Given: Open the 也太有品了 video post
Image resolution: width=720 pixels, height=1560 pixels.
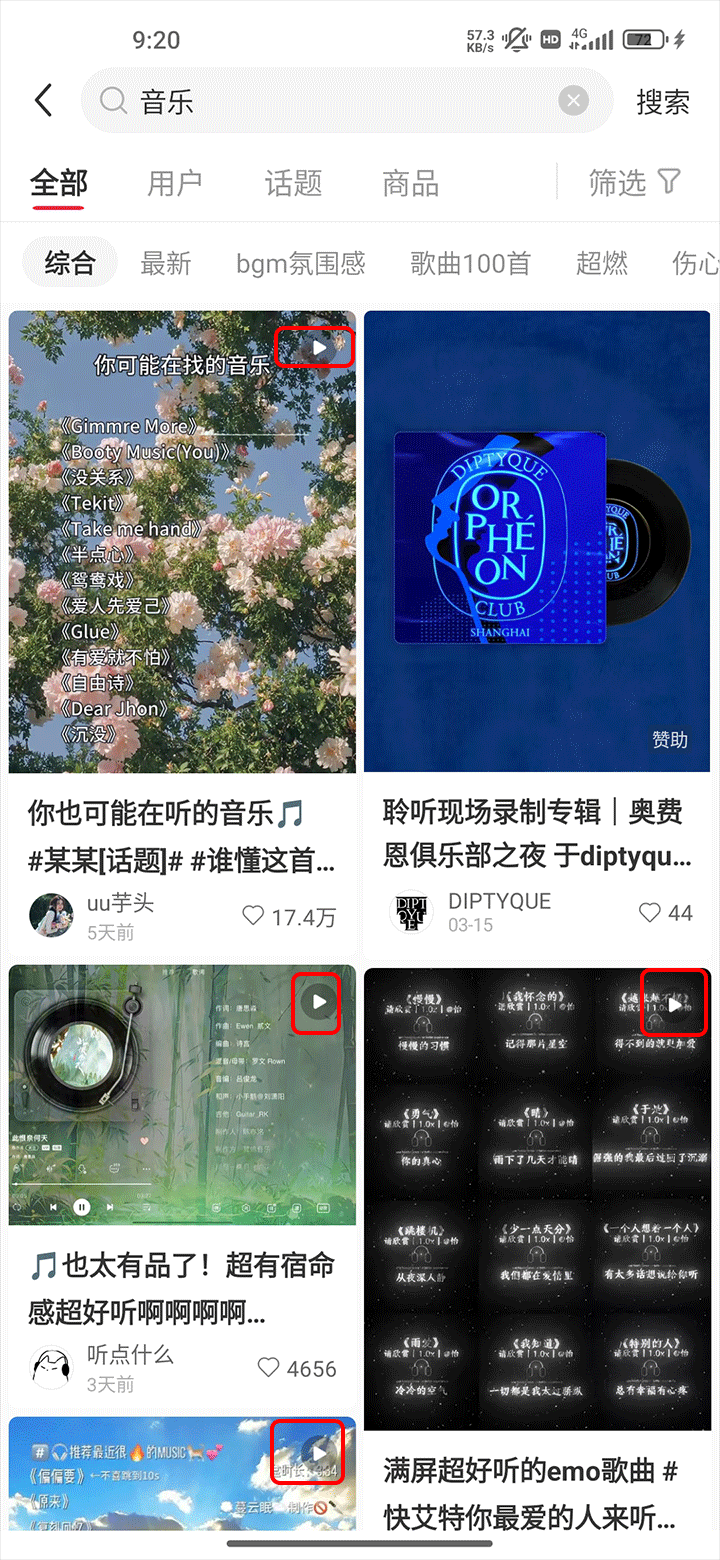Looking at the screenshot, I should coord(182,1095).
